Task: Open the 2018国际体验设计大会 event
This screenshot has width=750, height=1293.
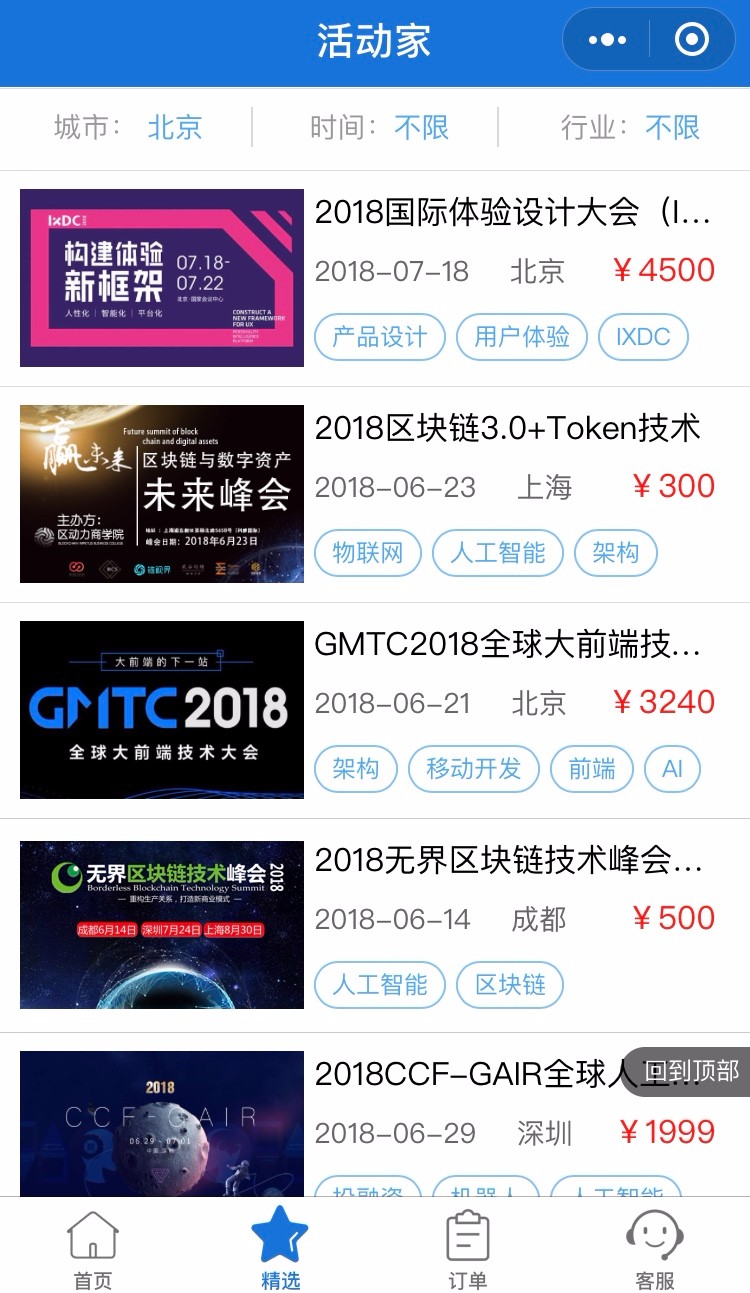Action: pos(375,278)
